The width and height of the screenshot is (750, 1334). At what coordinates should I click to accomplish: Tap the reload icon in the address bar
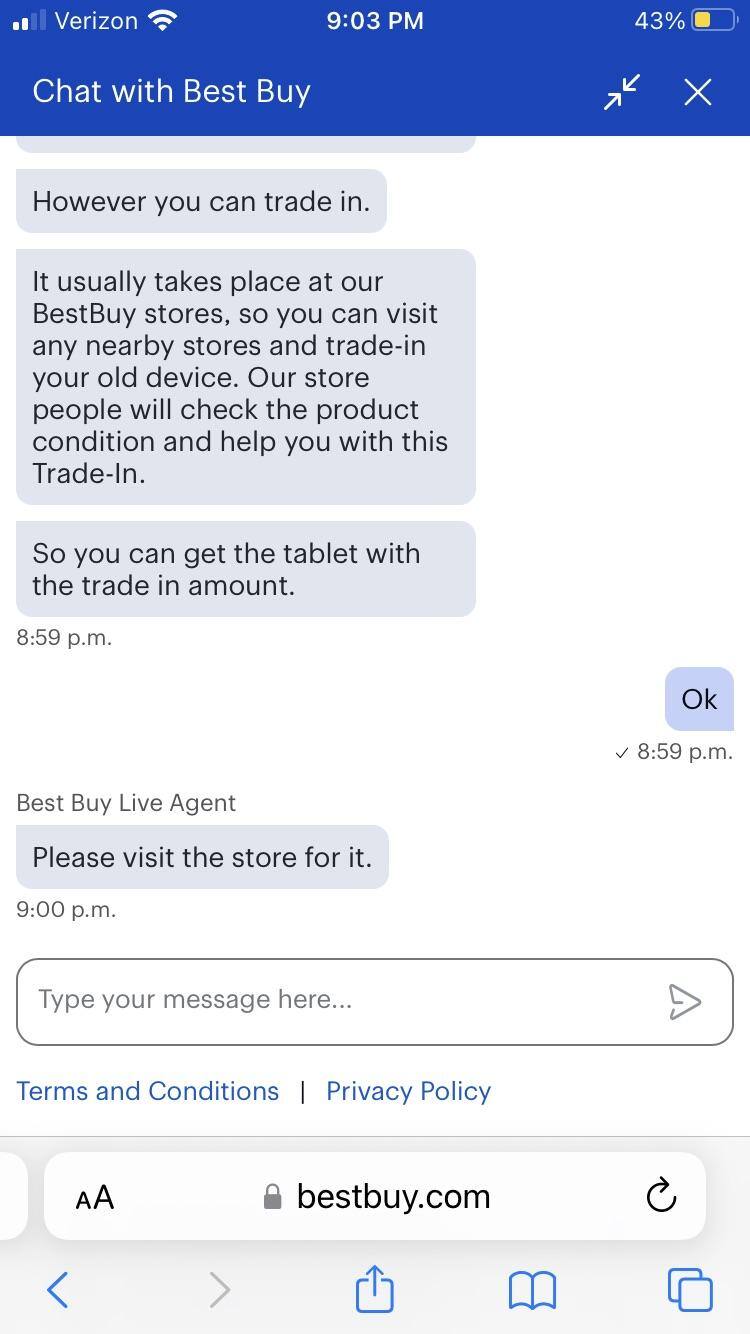click(x=660, y=1196)
